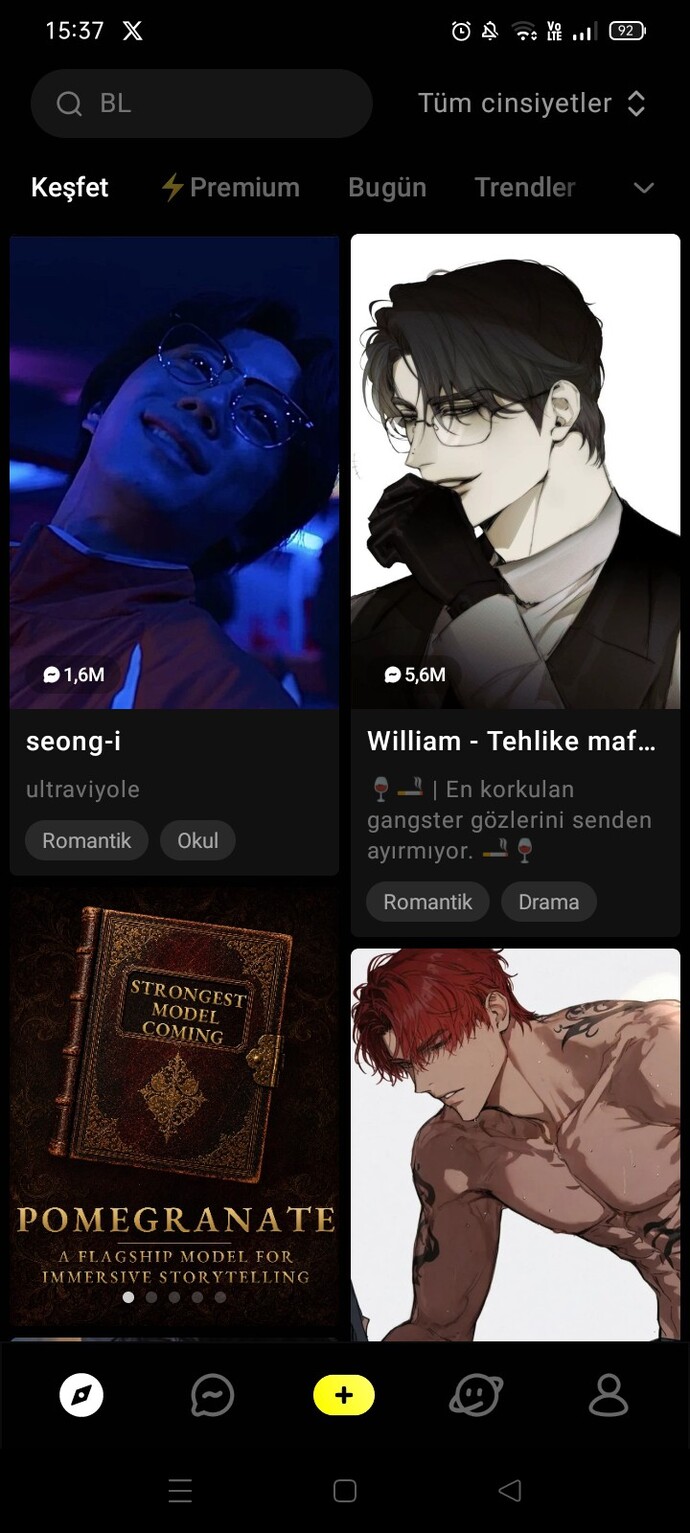Switch to the Trendler tab

[x=525, y=187]
